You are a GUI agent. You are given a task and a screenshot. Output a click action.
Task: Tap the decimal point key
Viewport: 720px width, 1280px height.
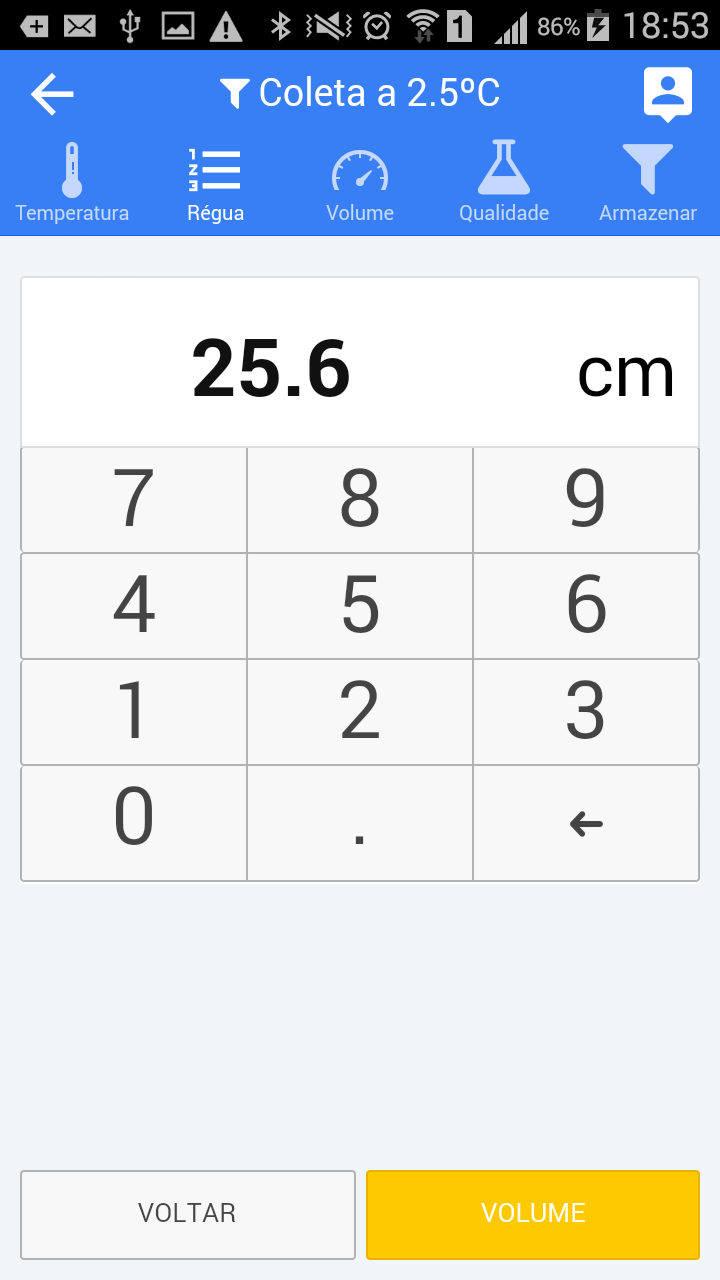coord(360,823)
